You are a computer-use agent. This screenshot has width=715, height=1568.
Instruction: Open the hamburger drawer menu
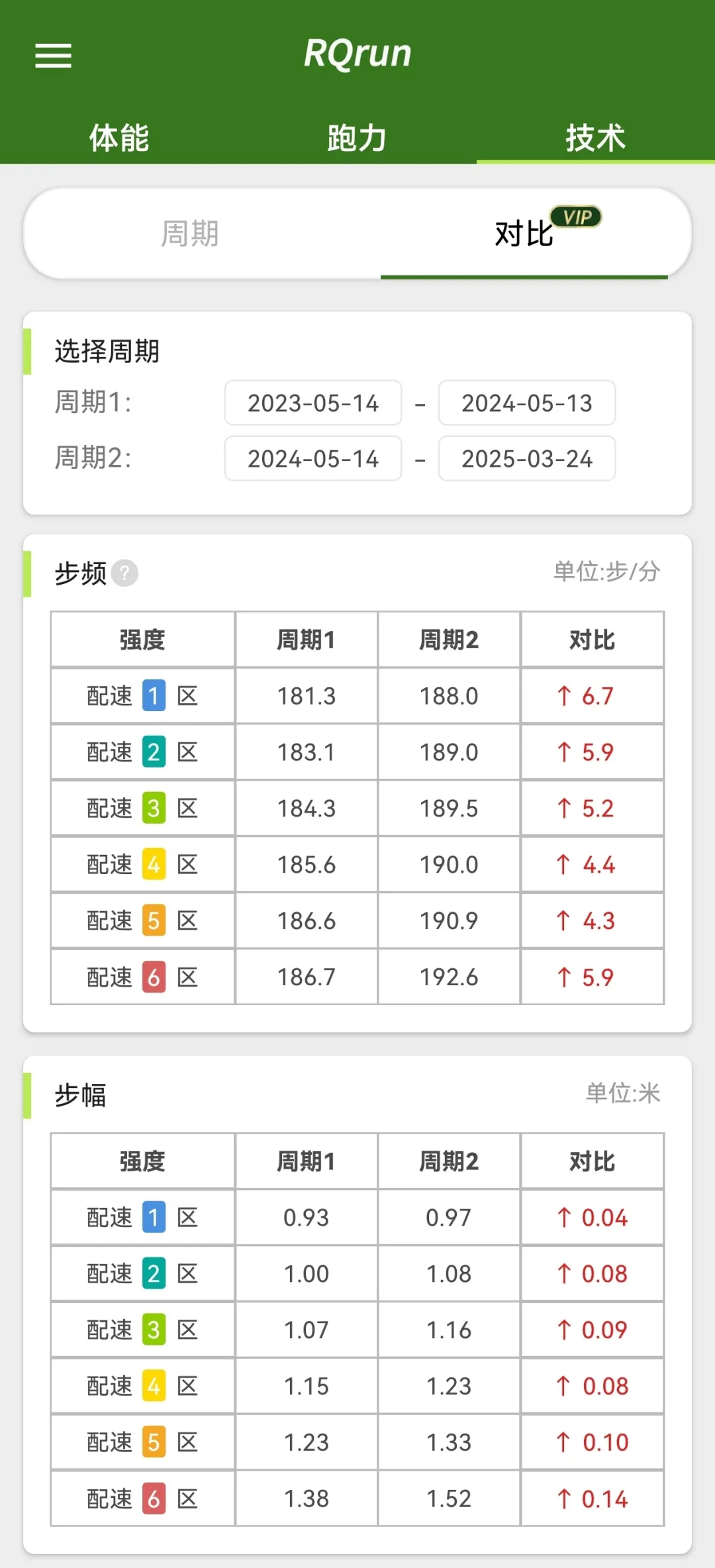point(53,56)
